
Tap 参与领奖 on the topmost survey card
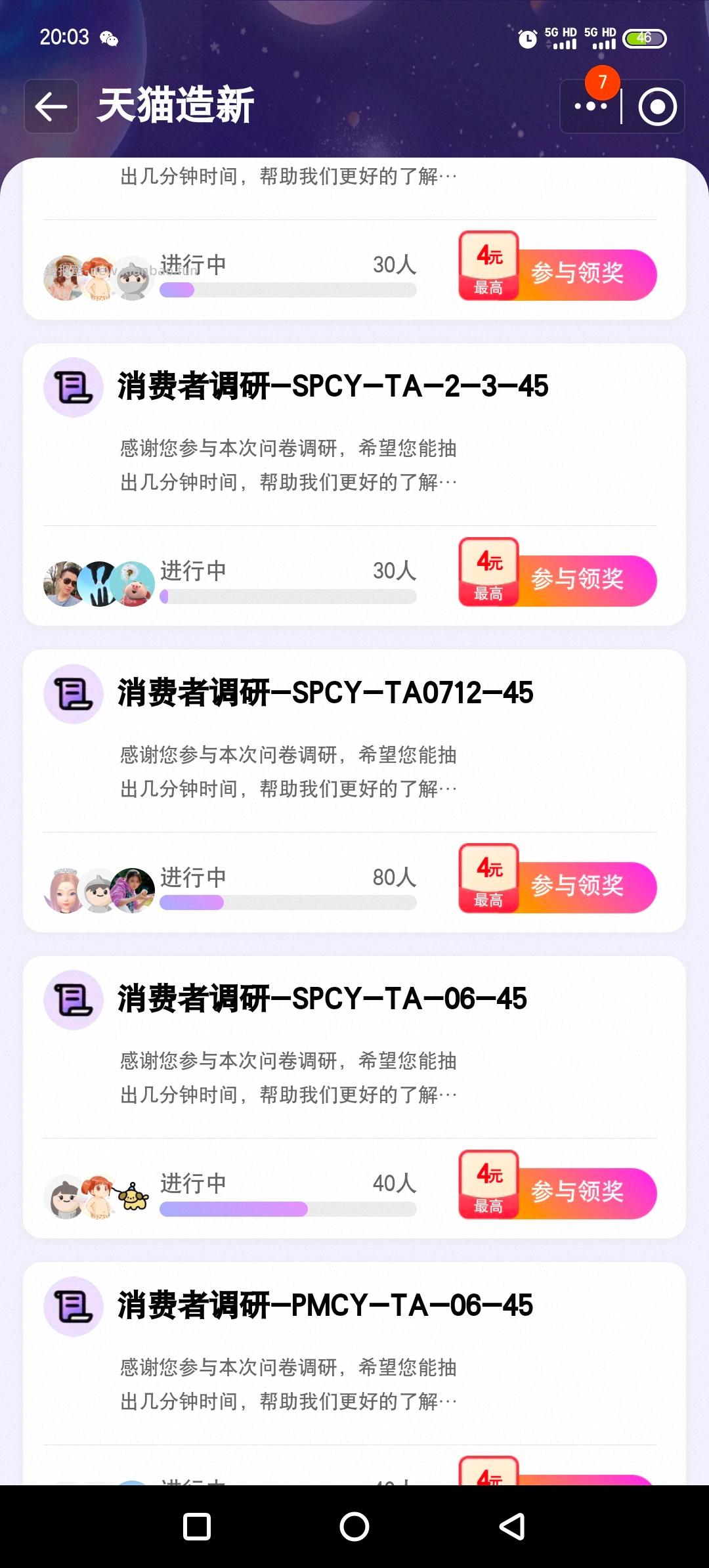click(578, 274)
